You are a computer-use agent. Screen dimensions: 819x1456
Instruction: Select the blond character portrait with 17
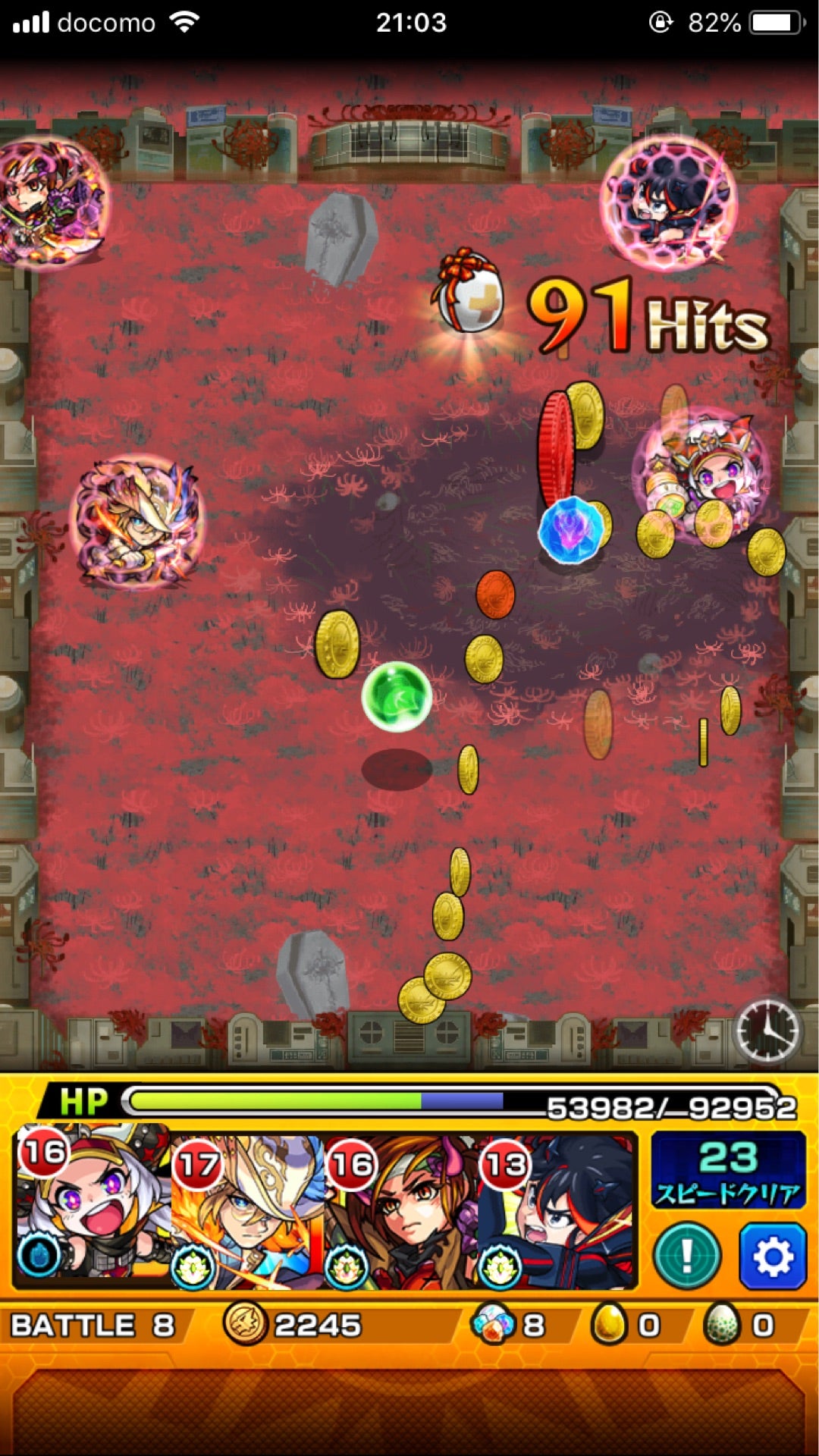pyautogui.click(x=246, y=1211)
